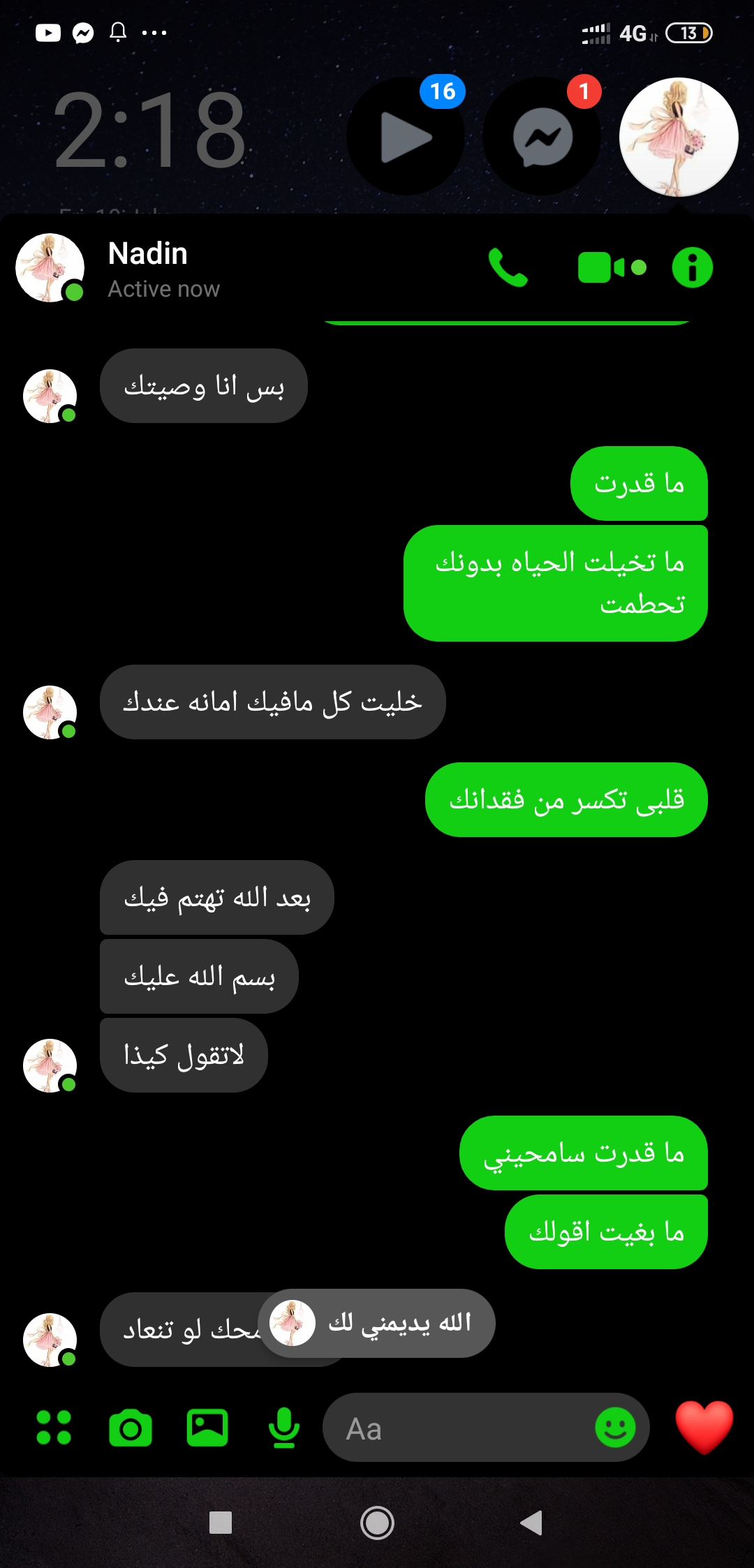Open the emoji picker in message field

pos(615,1428)
